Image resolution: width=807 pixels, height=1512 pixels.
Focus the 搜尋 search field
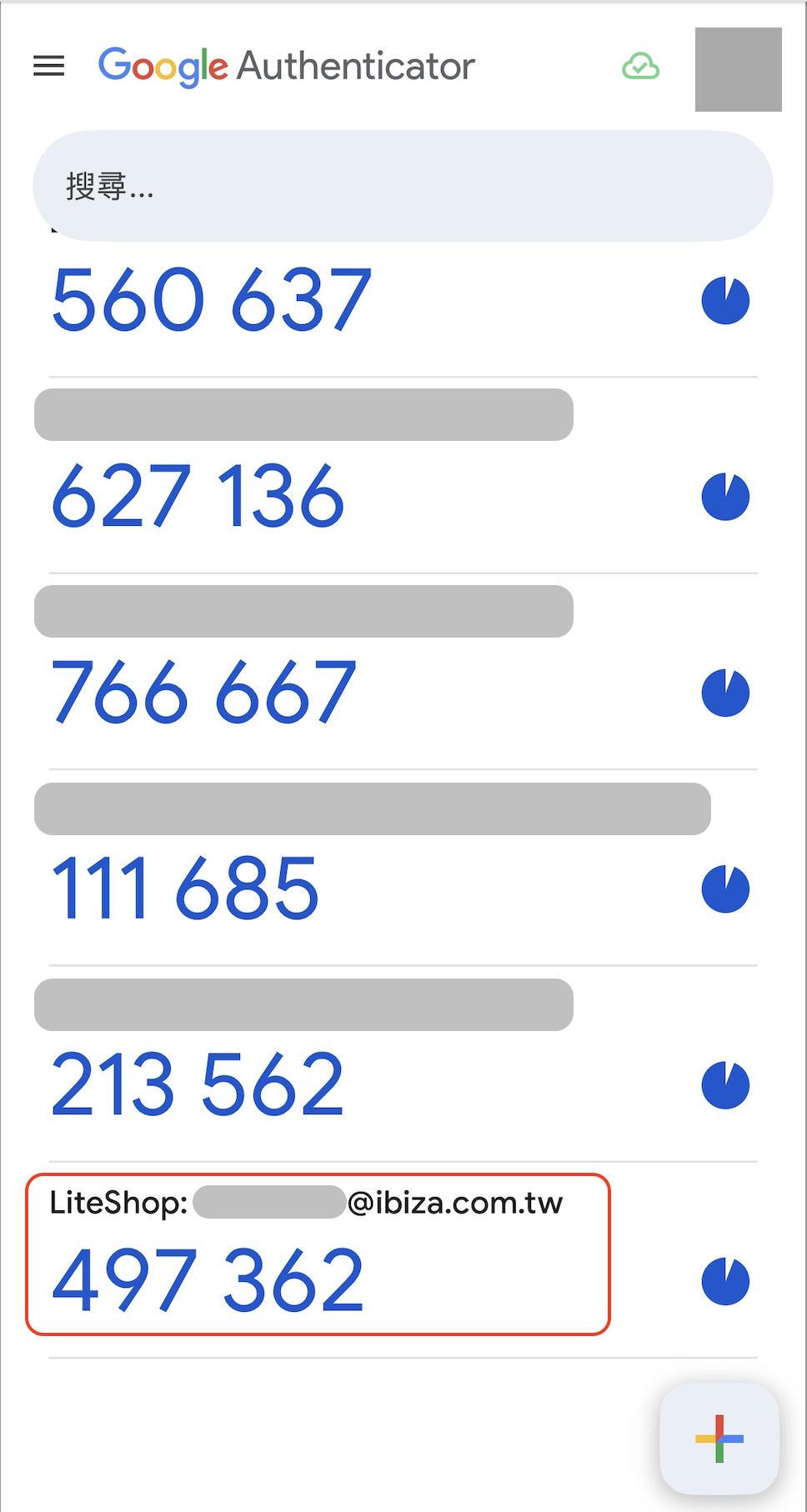click(403, 186)
